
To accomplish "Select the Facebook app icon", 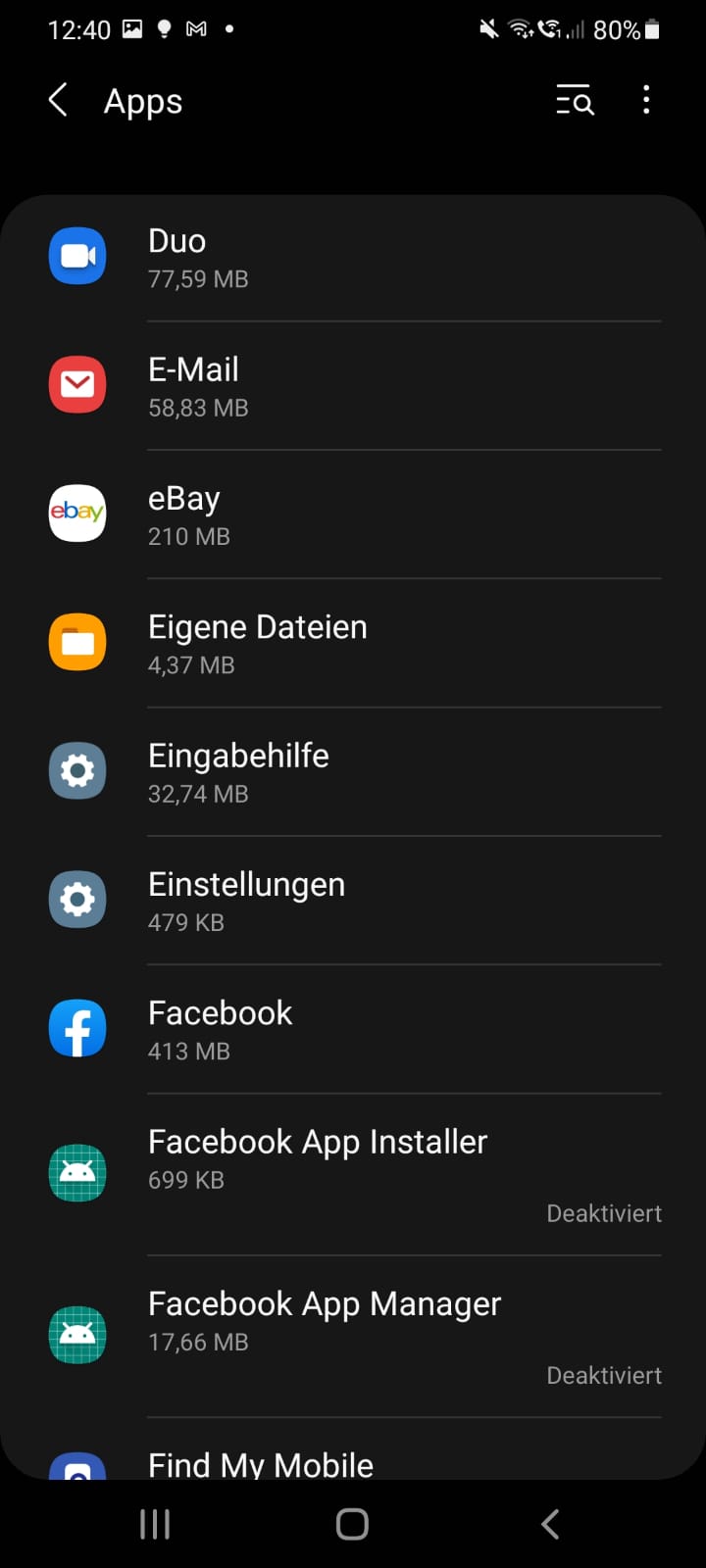I will pyautogui.click(x=76, y=1028).
